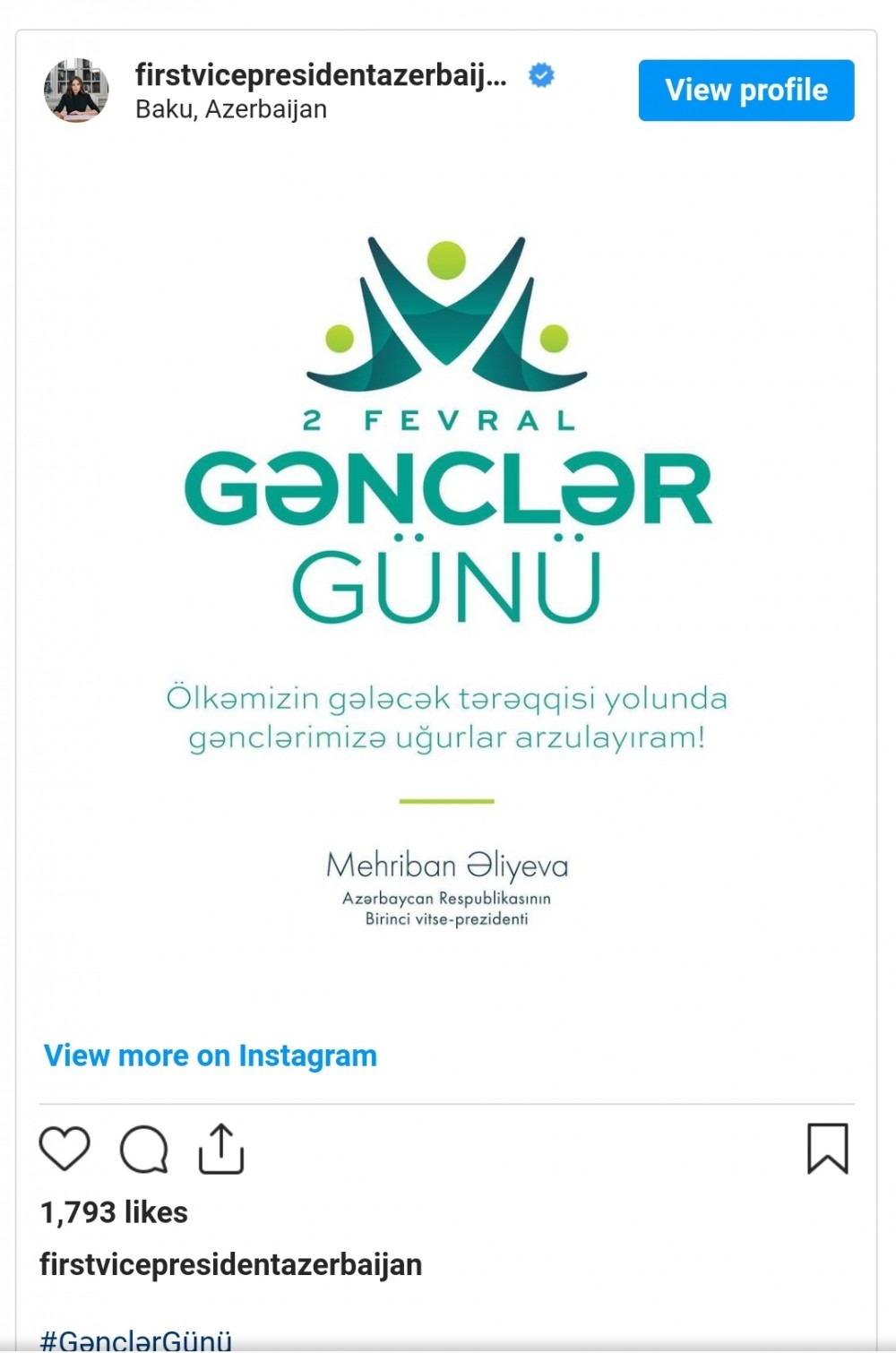Open the profile picture of Mehriban Aliyeva
The height and width of the screenshot is (1353, 896).
(75, 90)
